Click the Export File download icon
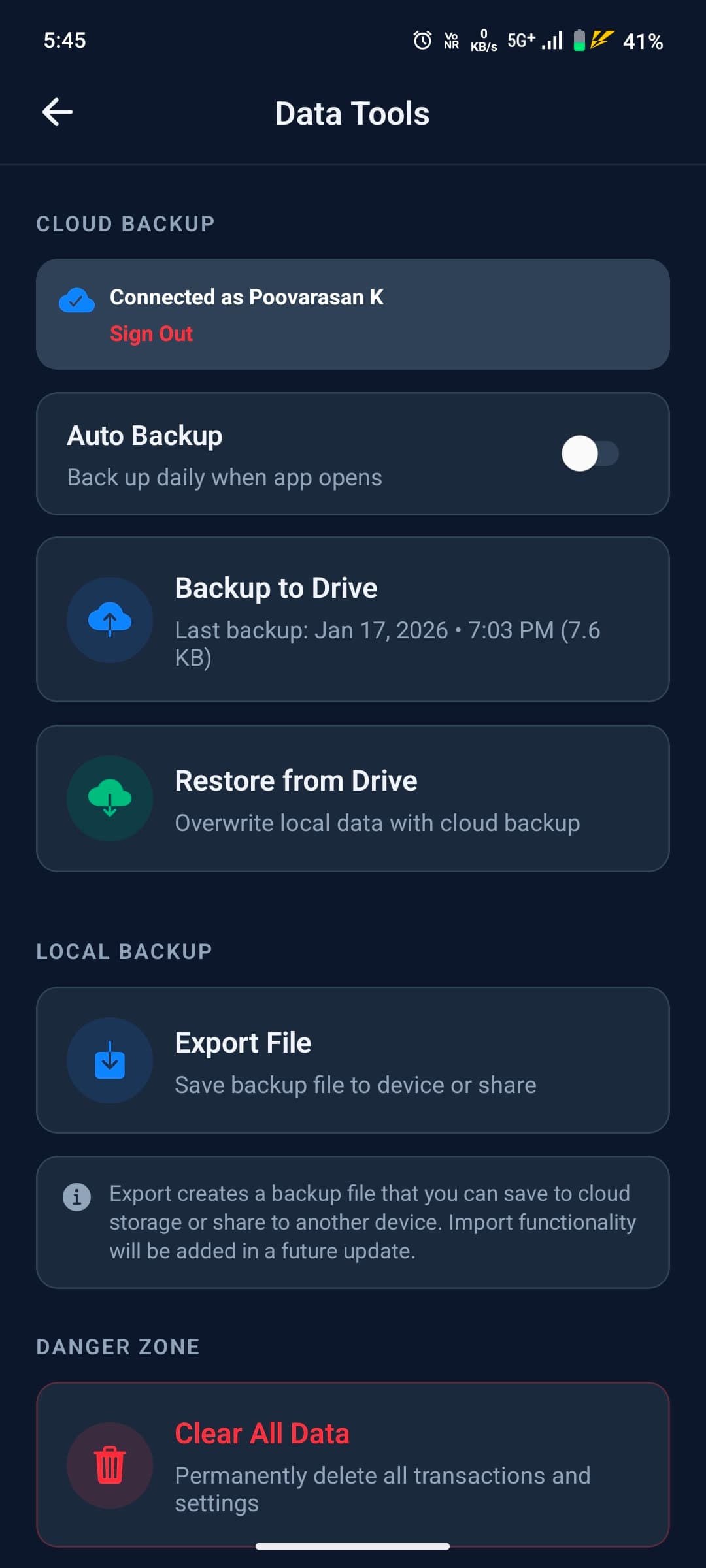 [x=110, y=1060]
